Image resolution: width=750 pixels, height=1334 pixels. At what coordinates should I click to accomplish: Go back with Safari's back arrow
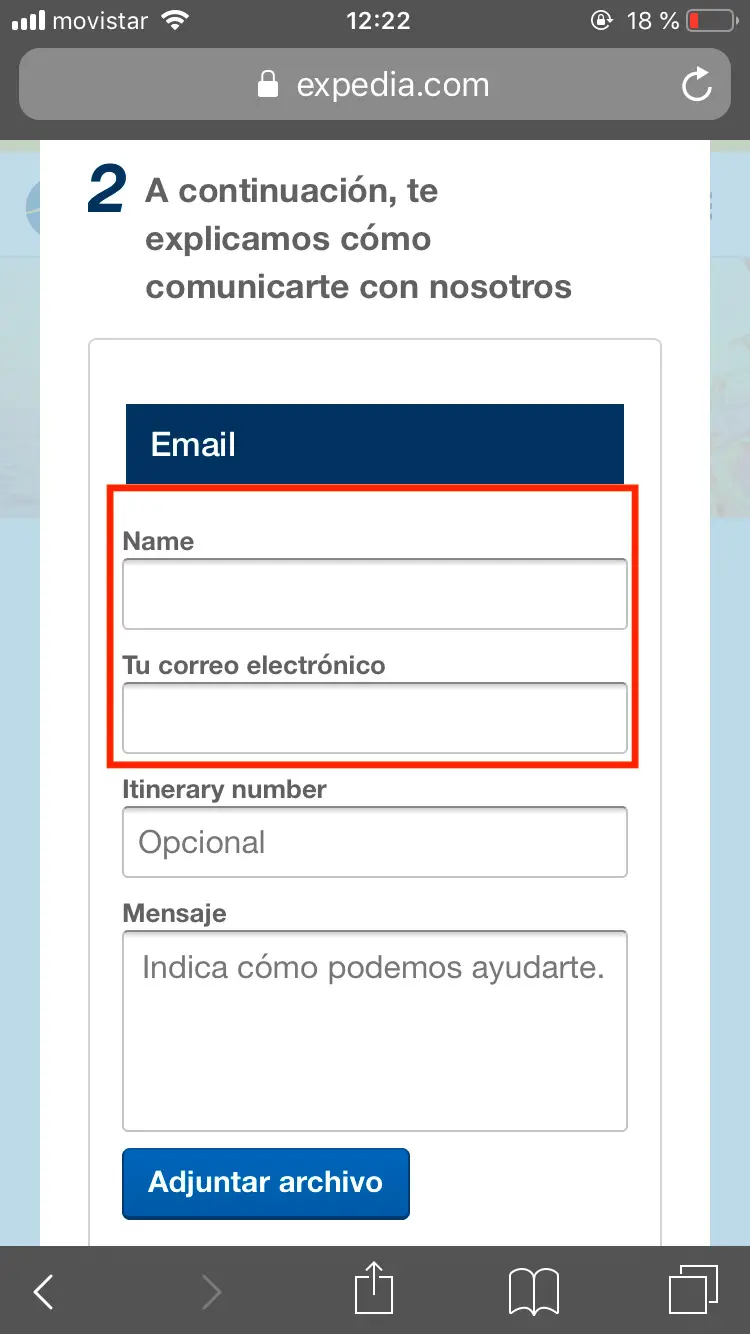pos(43,1292)
